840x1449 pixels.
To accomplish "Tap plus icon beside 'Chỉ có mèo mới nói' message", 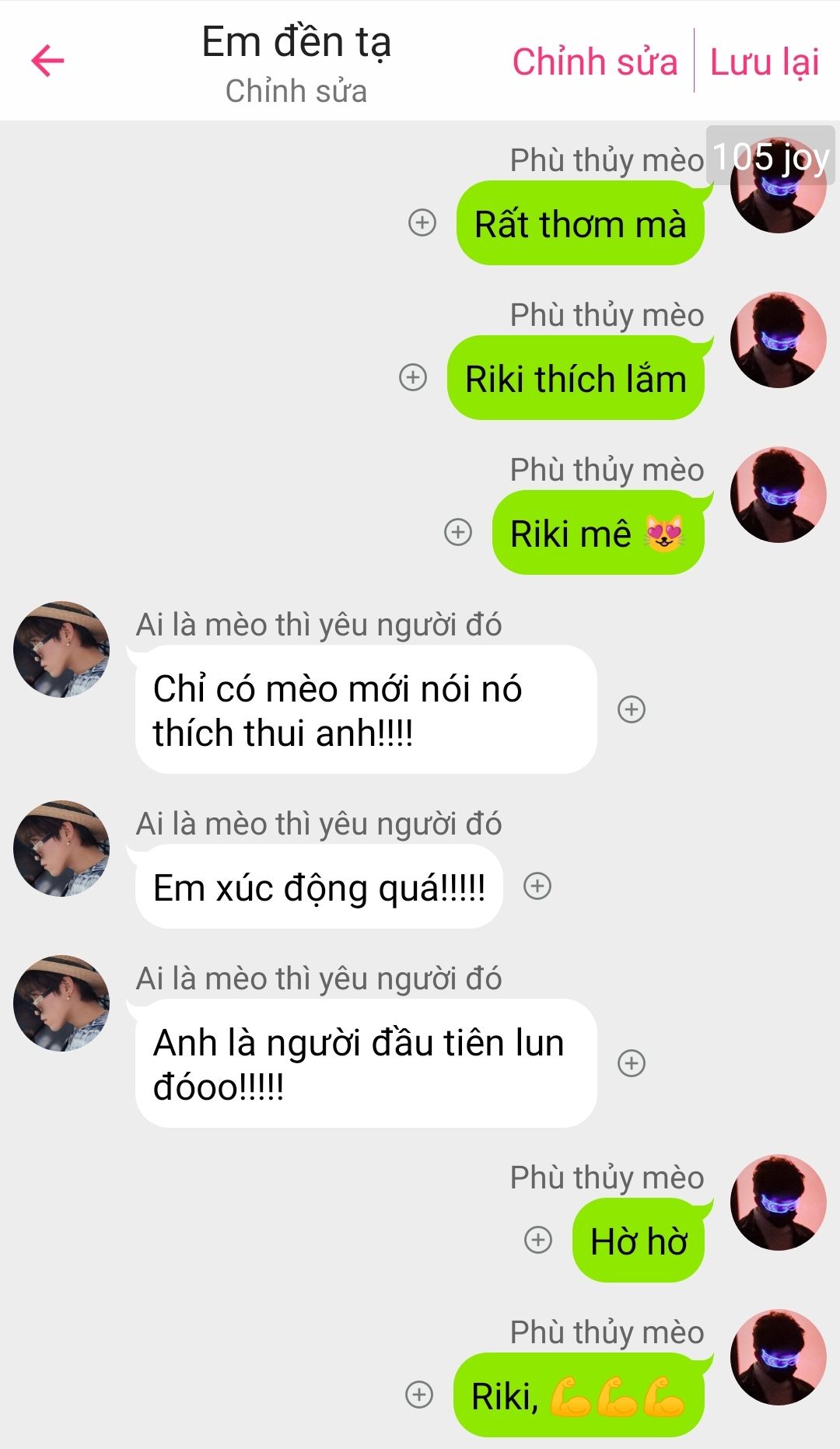I will 632,709.
